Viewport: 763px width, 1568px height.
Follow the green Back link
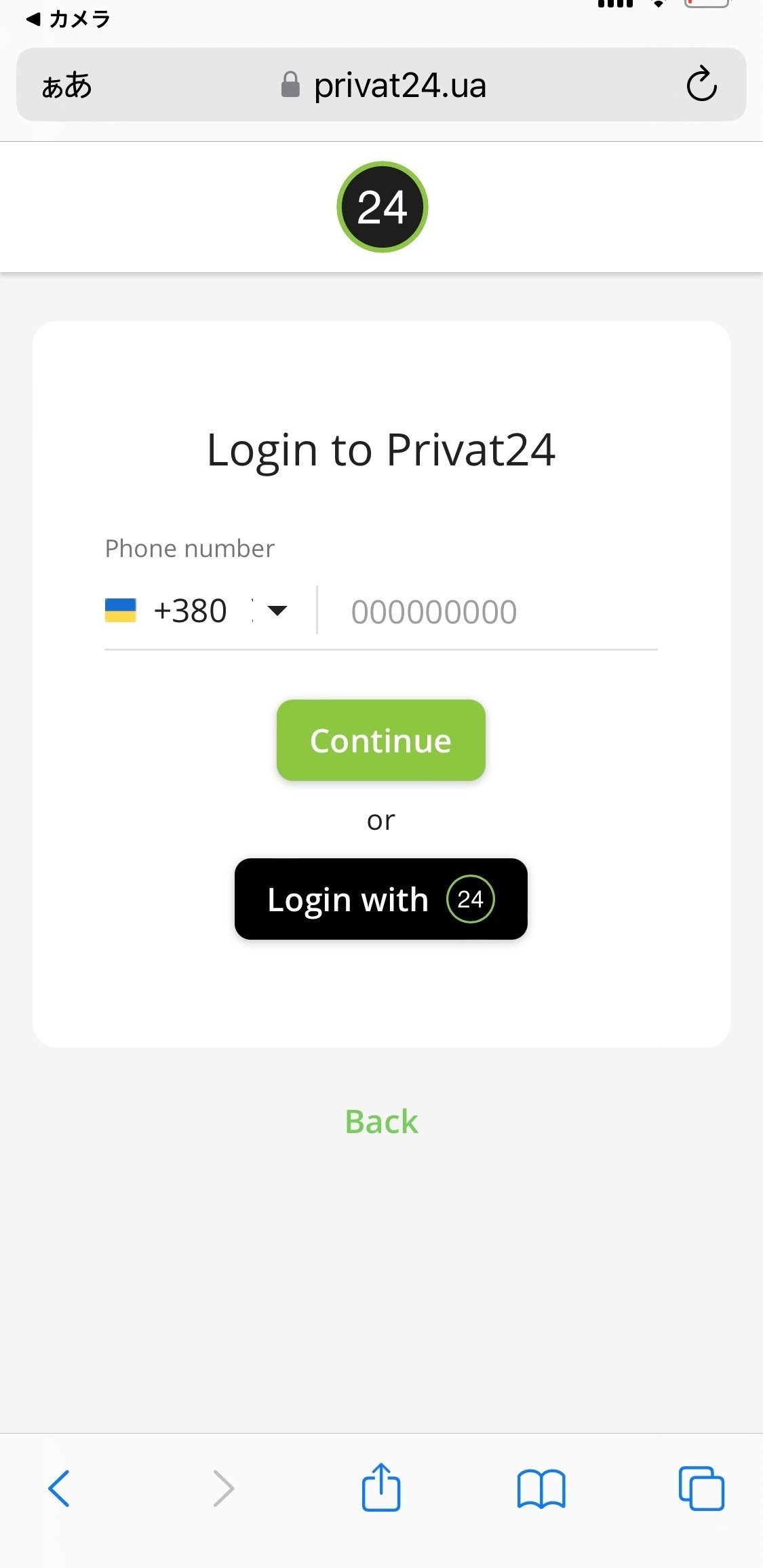[x=381, y=1122]
